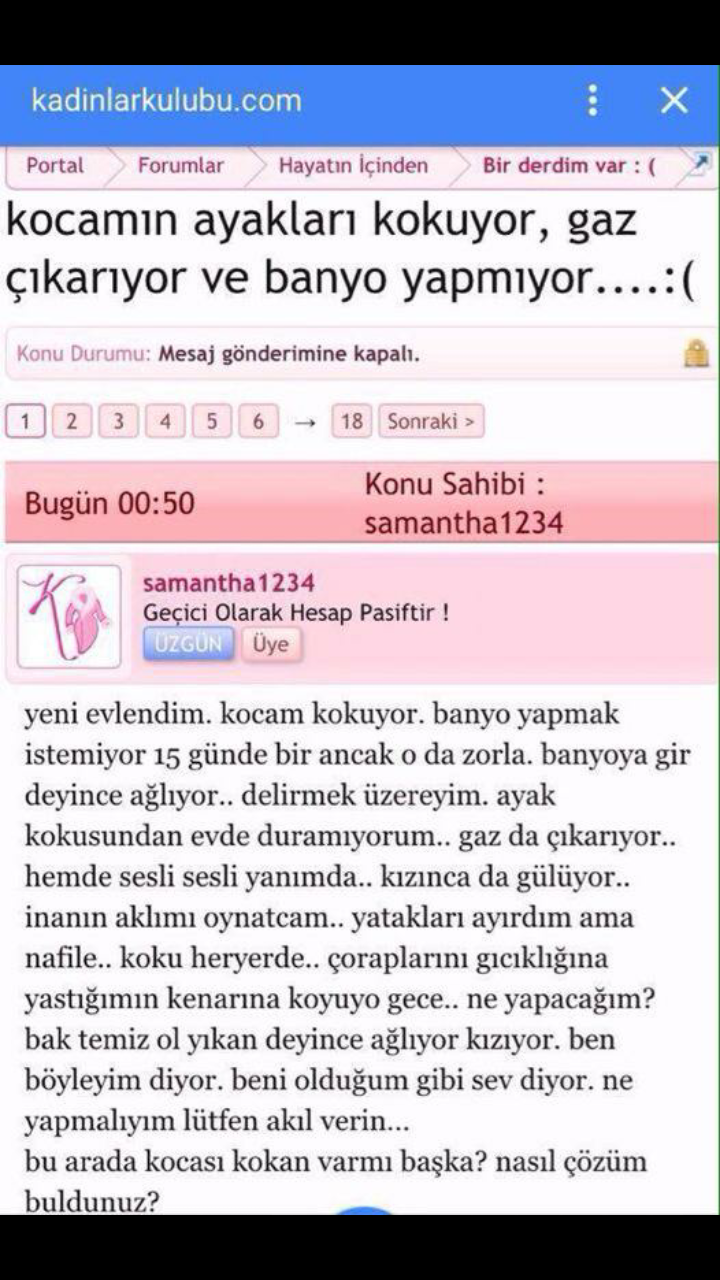Go to page 2 of thread
720x1280 pixels.
coord(71,421)
